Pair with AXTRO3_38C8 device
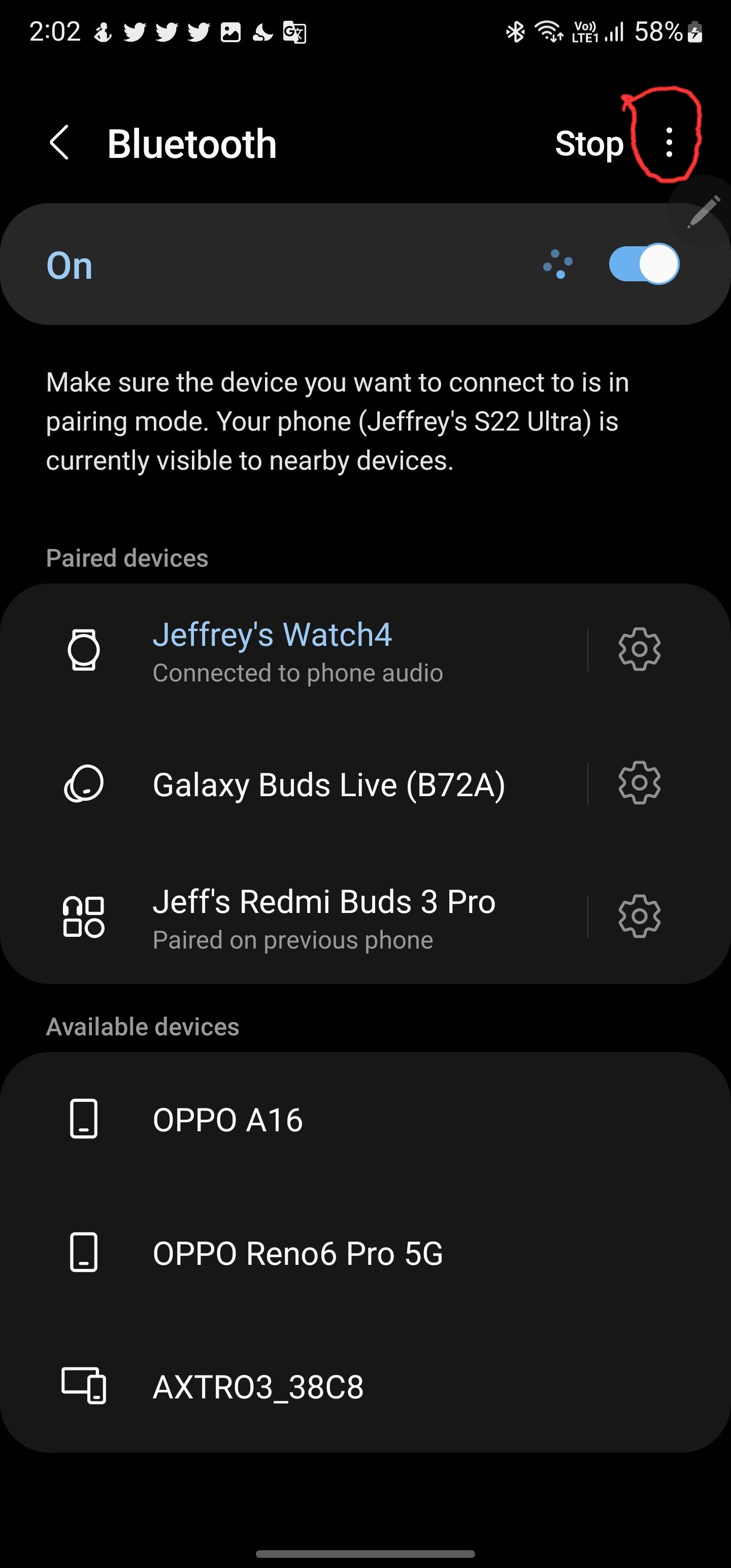731x1568 pixels. pyautogui.click(x=258, y=1387)
